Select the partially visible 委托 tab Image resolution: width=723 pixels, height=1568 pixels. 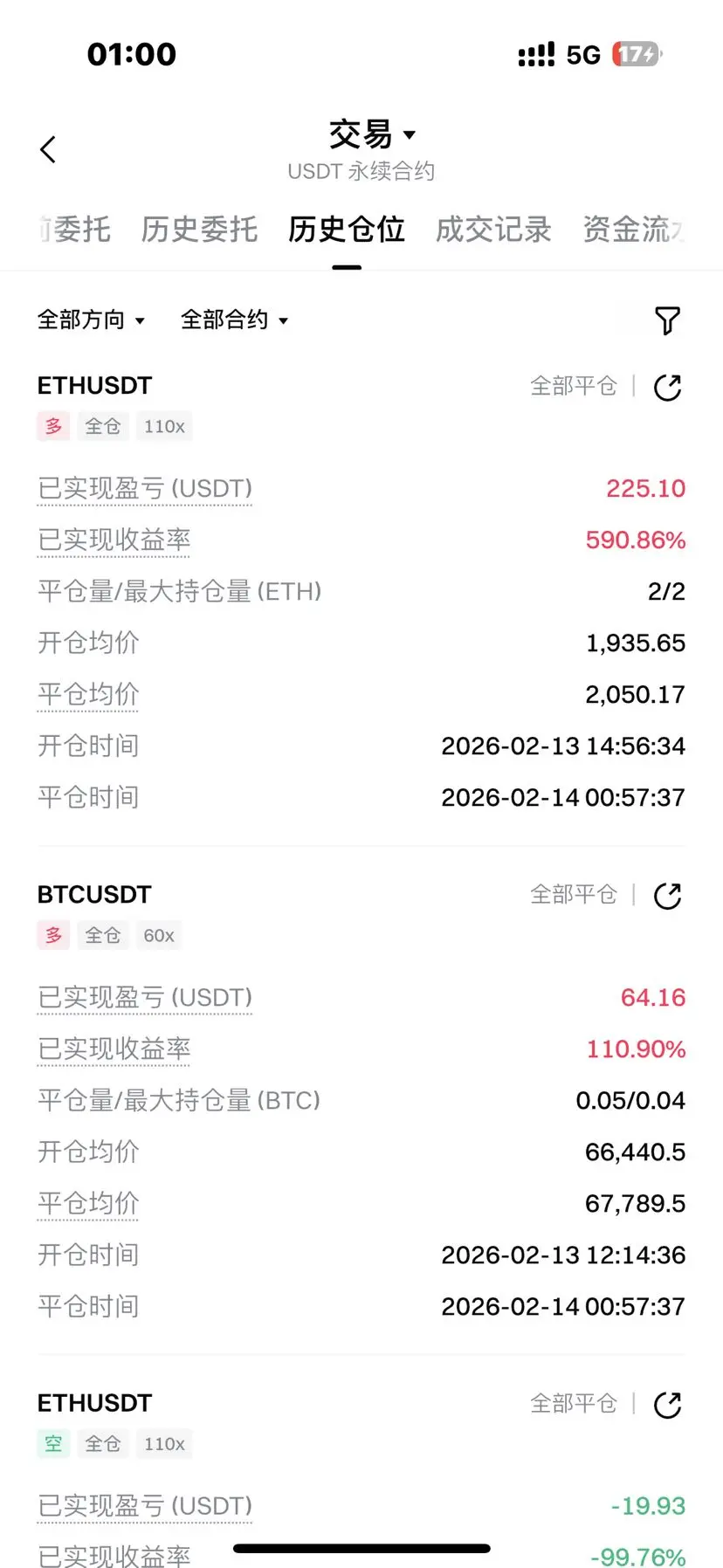73,230
